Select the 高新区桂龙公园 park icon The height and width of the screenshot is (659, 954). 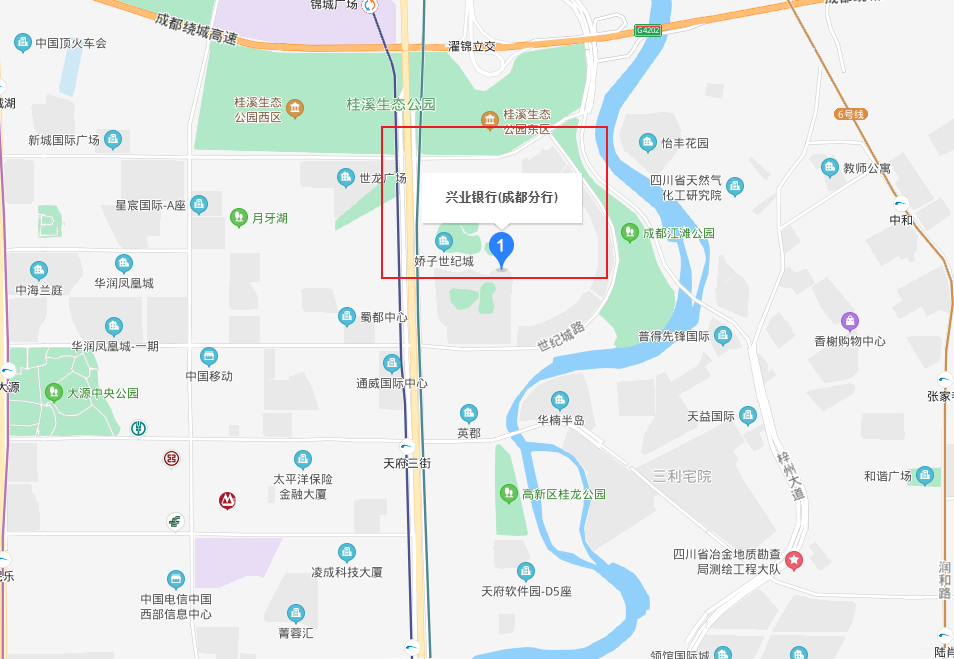[x=508, y=494]
